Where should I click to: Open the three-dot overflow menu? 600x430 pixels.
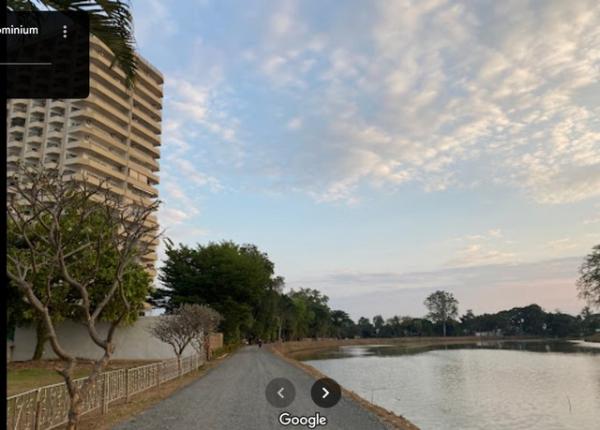[65, 31]
